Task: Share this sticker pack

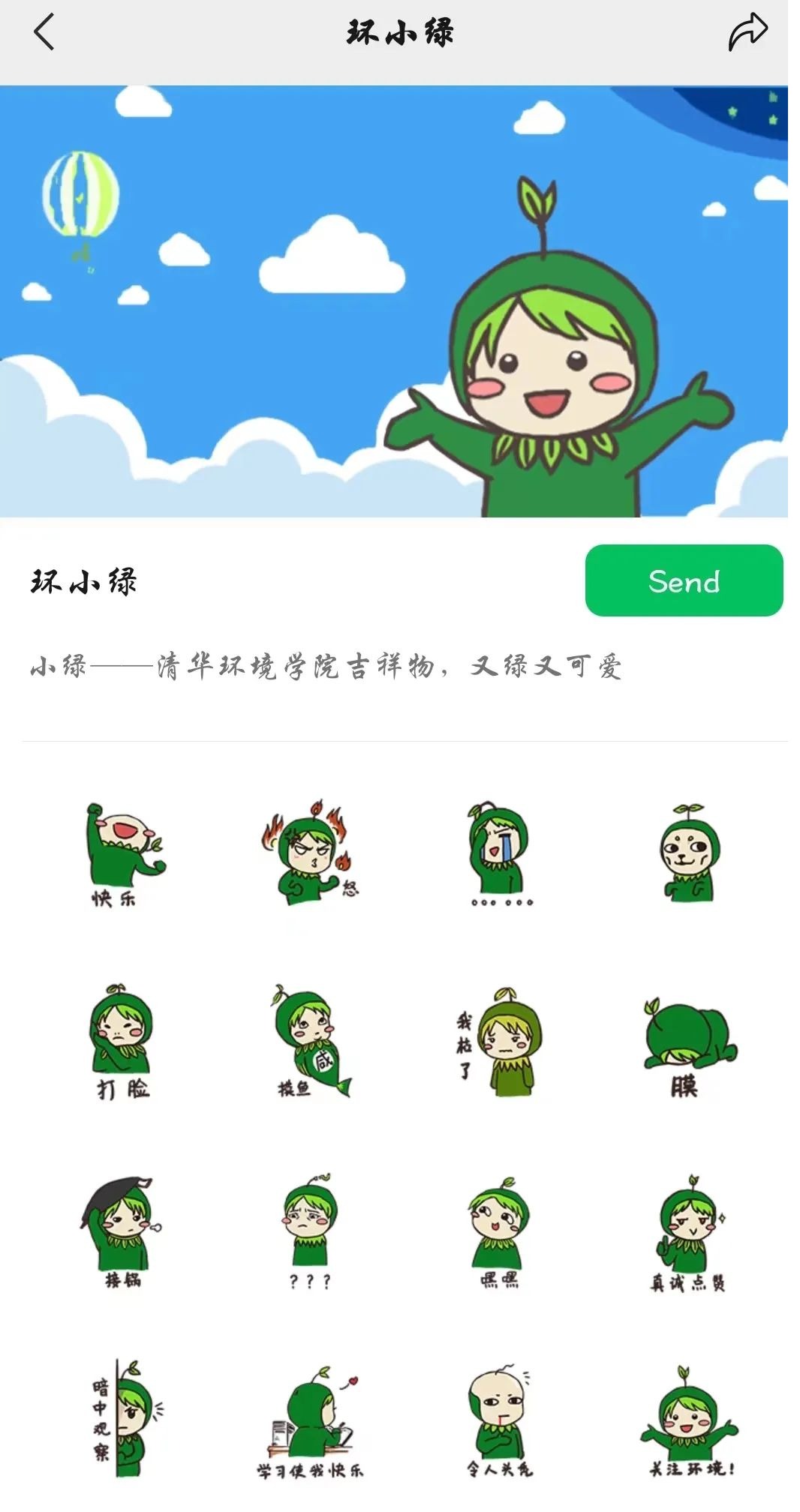Action: tap(747, 33)
